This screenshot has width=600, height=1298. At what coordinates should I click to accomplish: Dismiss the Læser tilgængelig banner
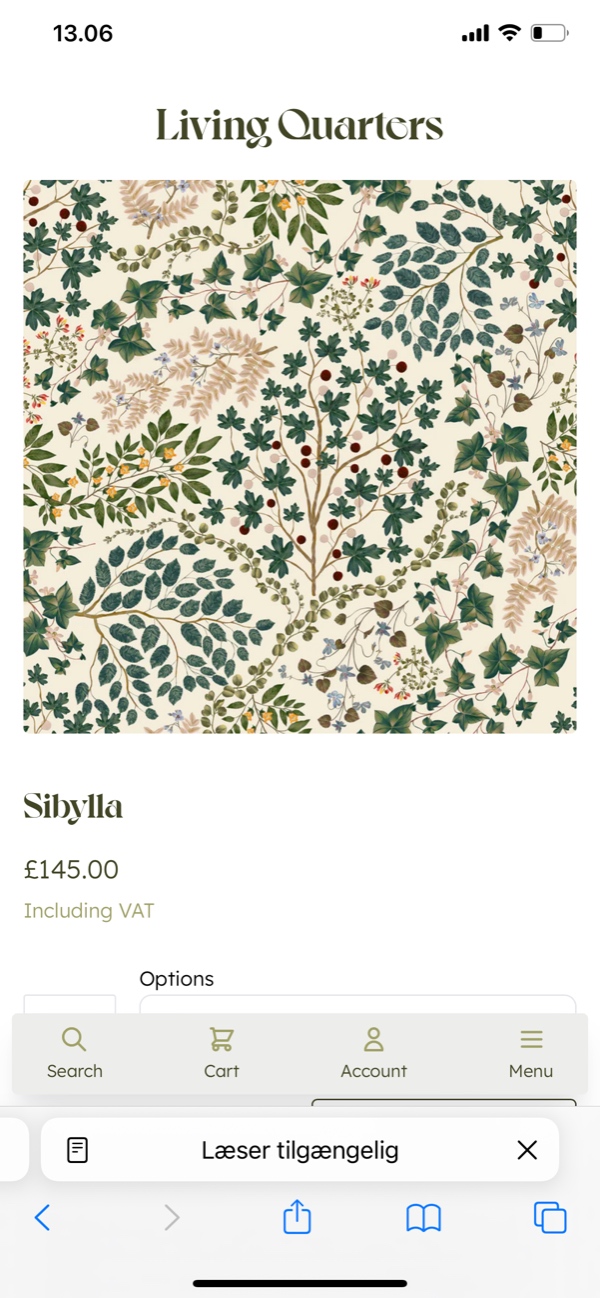click(x=527, y=1150)
